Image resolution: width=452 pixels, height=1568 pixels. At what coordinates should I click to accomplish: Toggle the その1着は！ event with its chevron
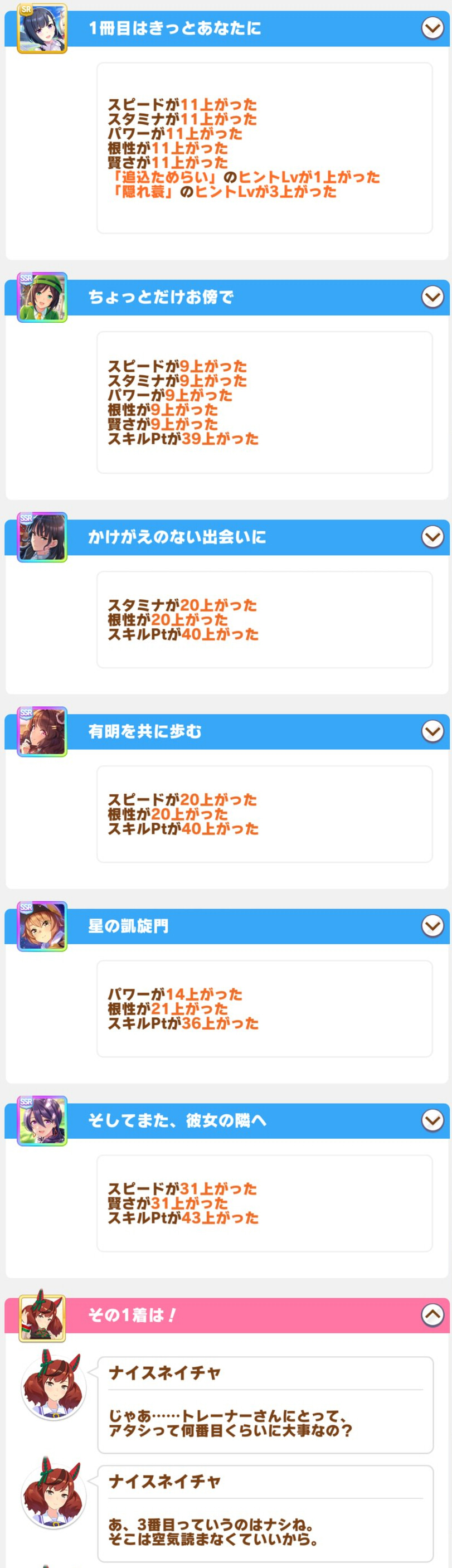(x=432, y=1315)
